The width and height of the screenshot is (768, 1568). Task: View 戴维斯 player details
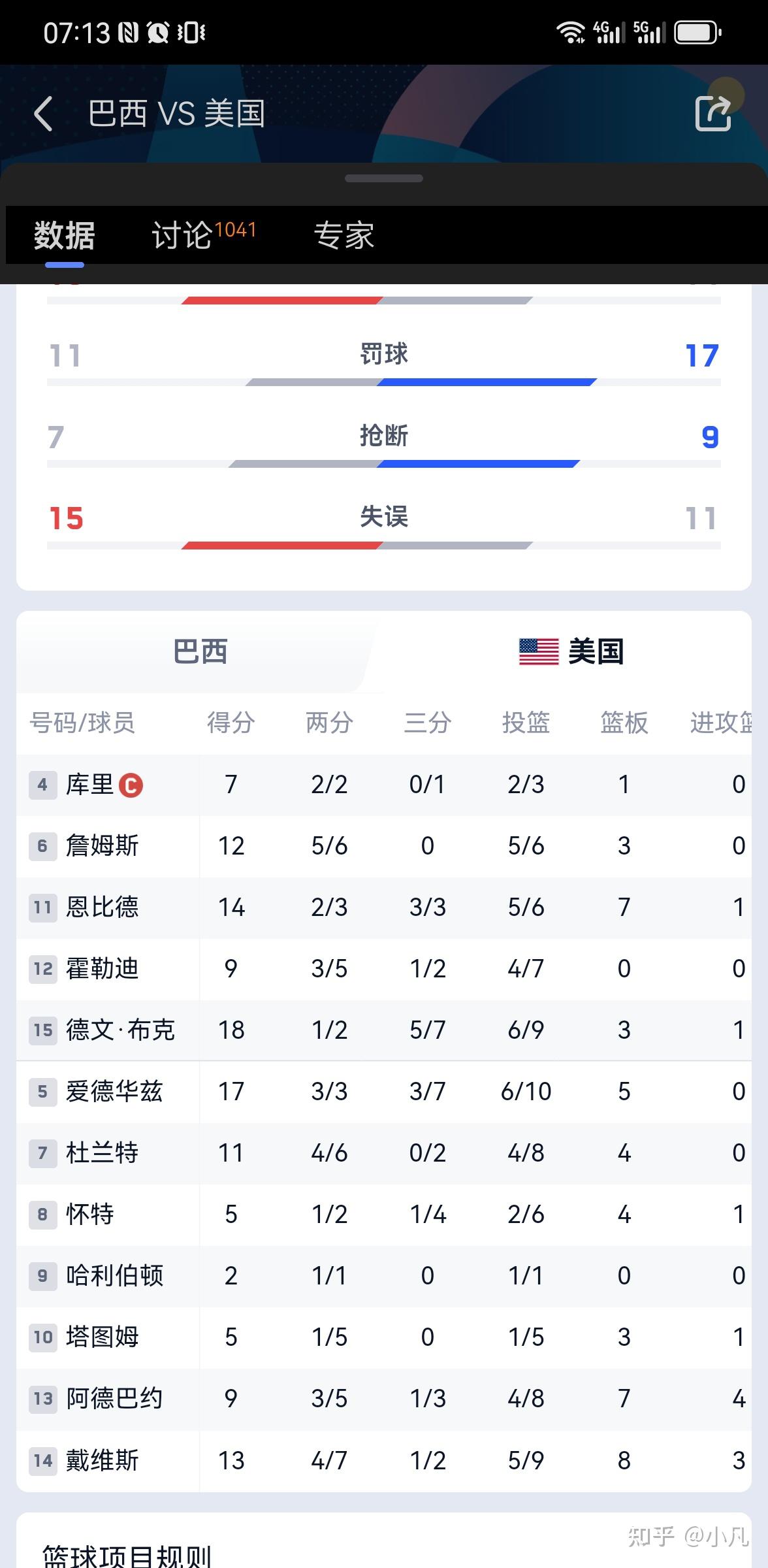click(x=102, y=1460)
